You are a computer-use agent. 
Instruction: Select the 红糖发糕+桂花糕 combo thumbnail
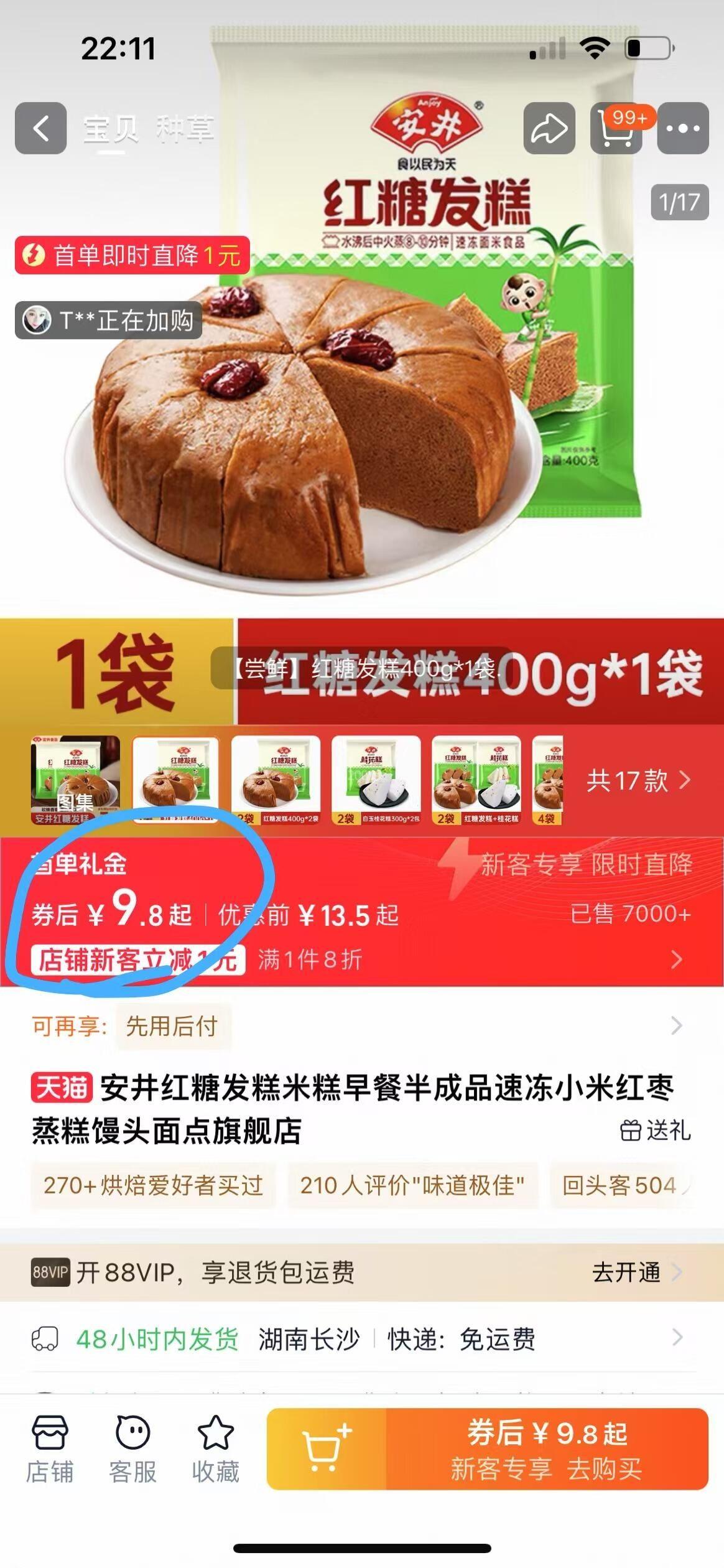tap(476, 780)
